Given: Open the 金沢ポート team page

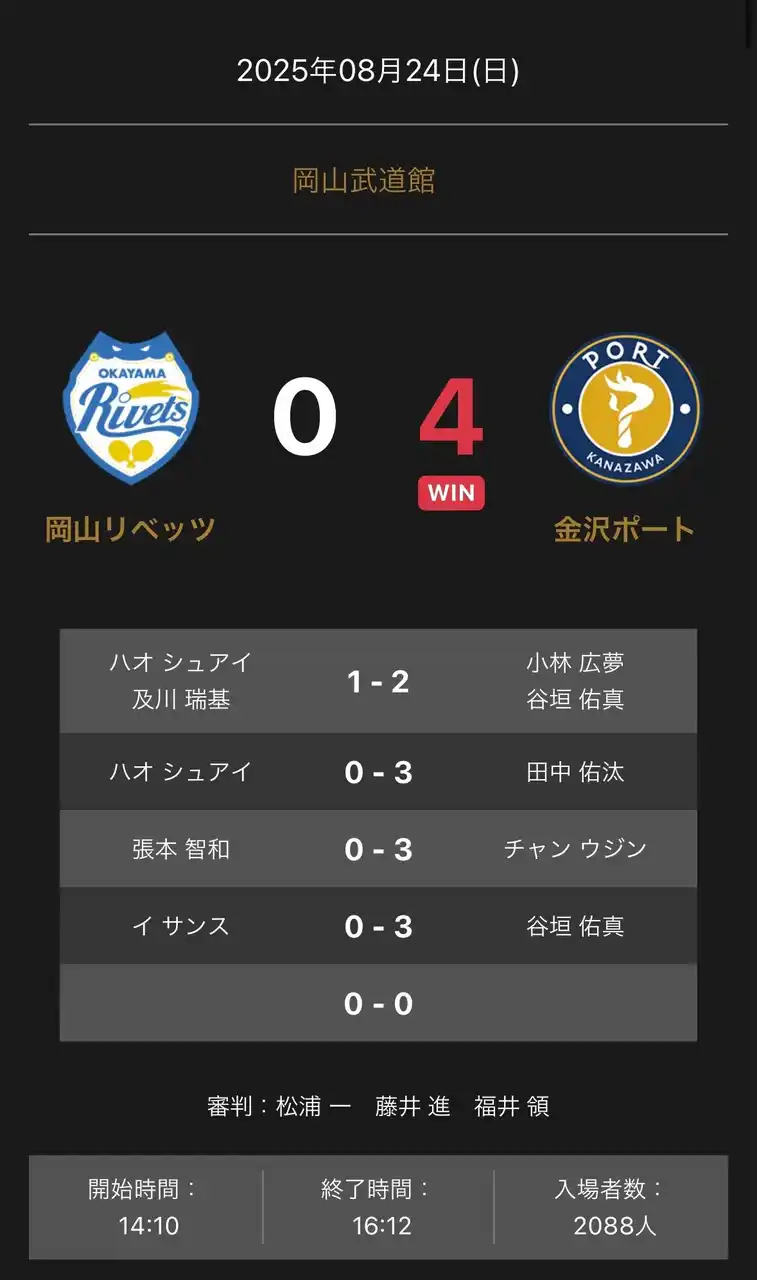Looking at the screenshot, I should 625,529.
